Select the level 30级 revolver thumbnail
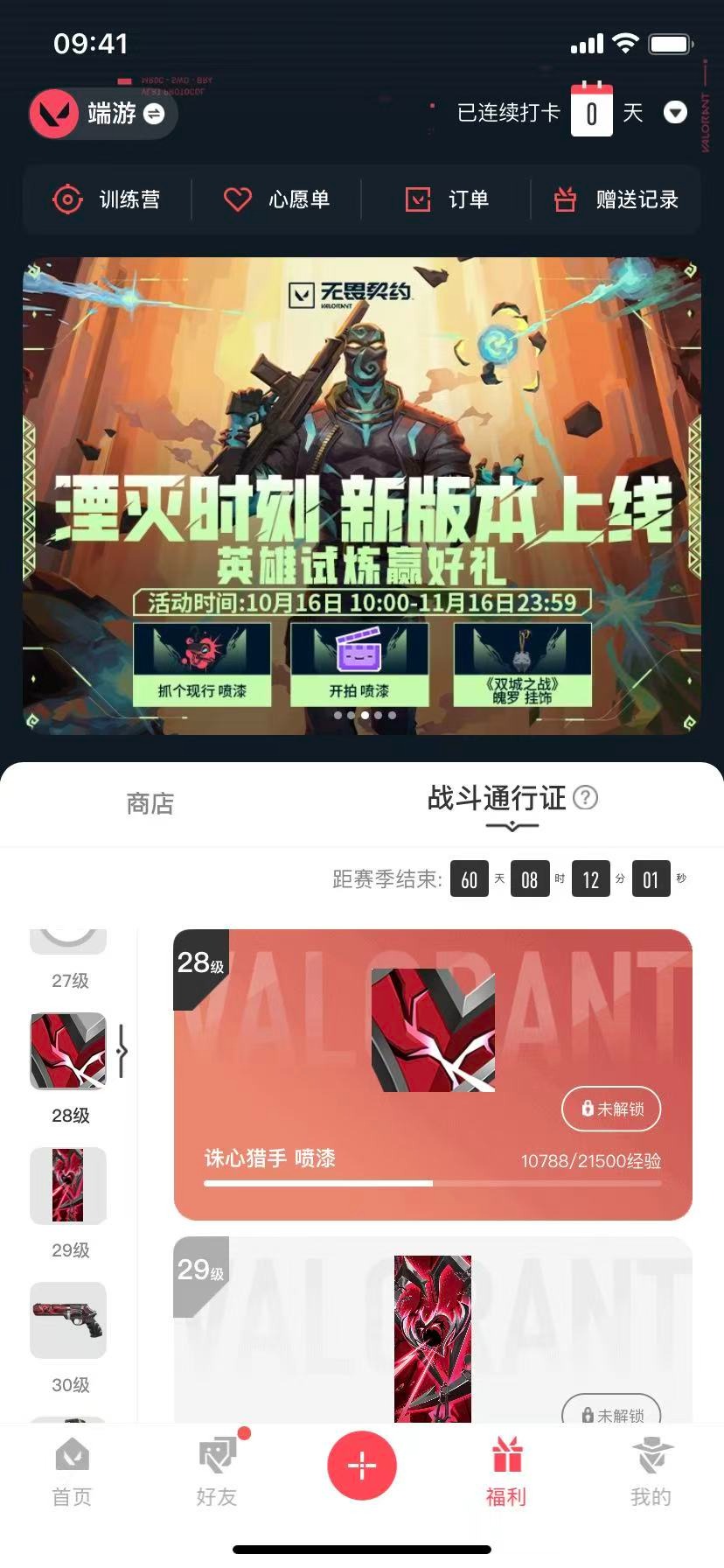Image resolution: width=724 pixels, height=1568 pixels. 68,1320
